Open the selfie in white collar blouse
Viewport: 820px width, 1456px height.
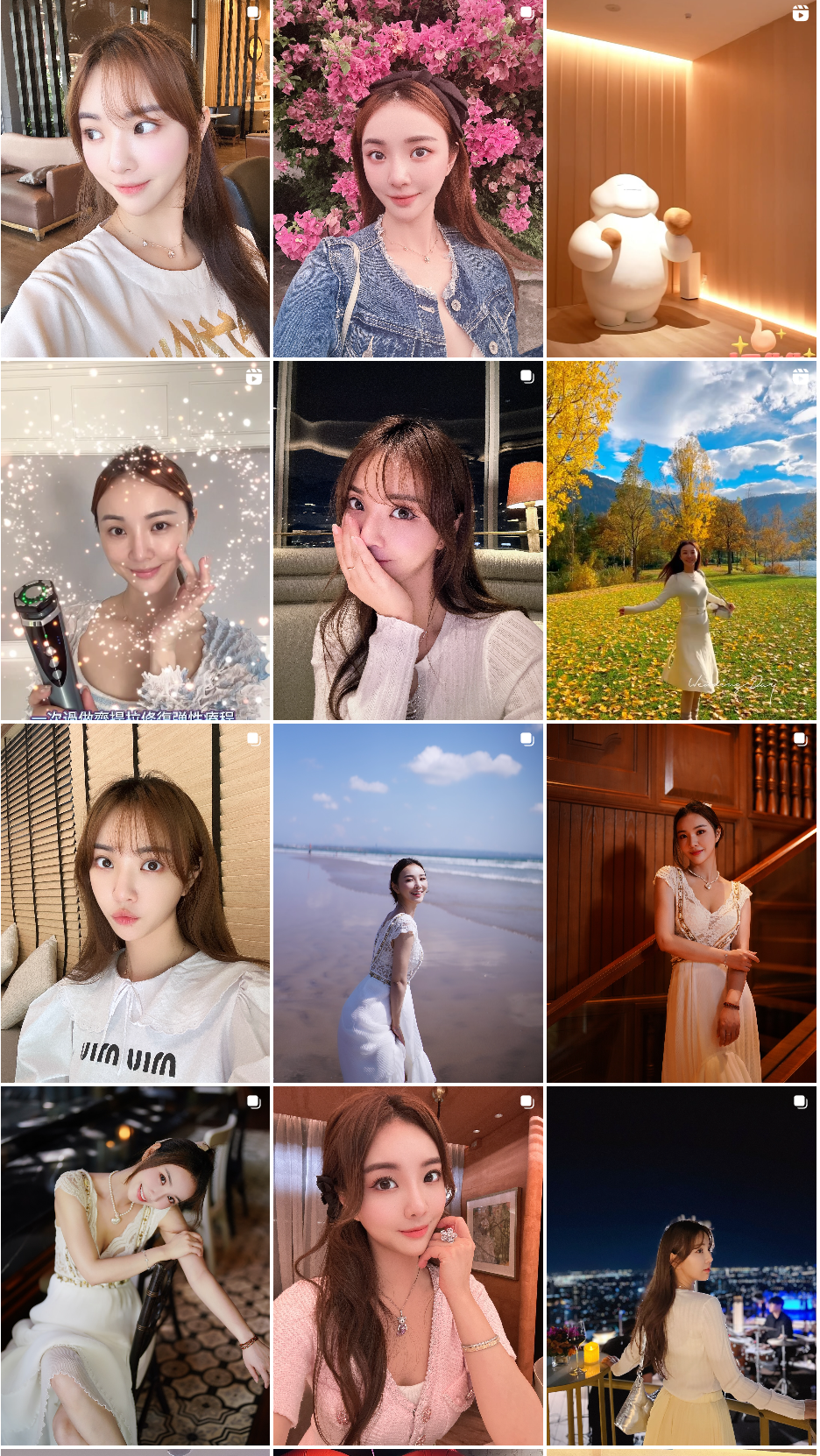point(135,903)
